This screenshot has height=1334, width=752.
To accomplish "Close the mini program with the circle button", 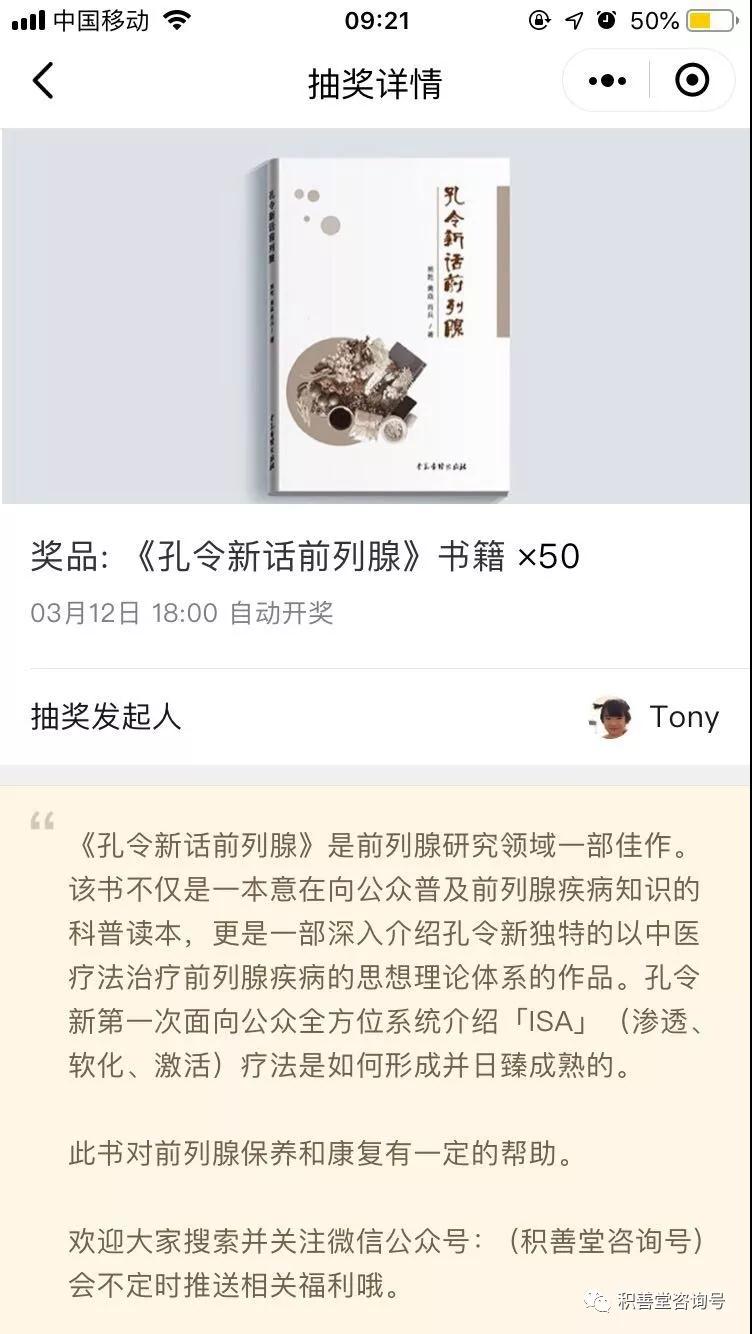I will [692, 81].
